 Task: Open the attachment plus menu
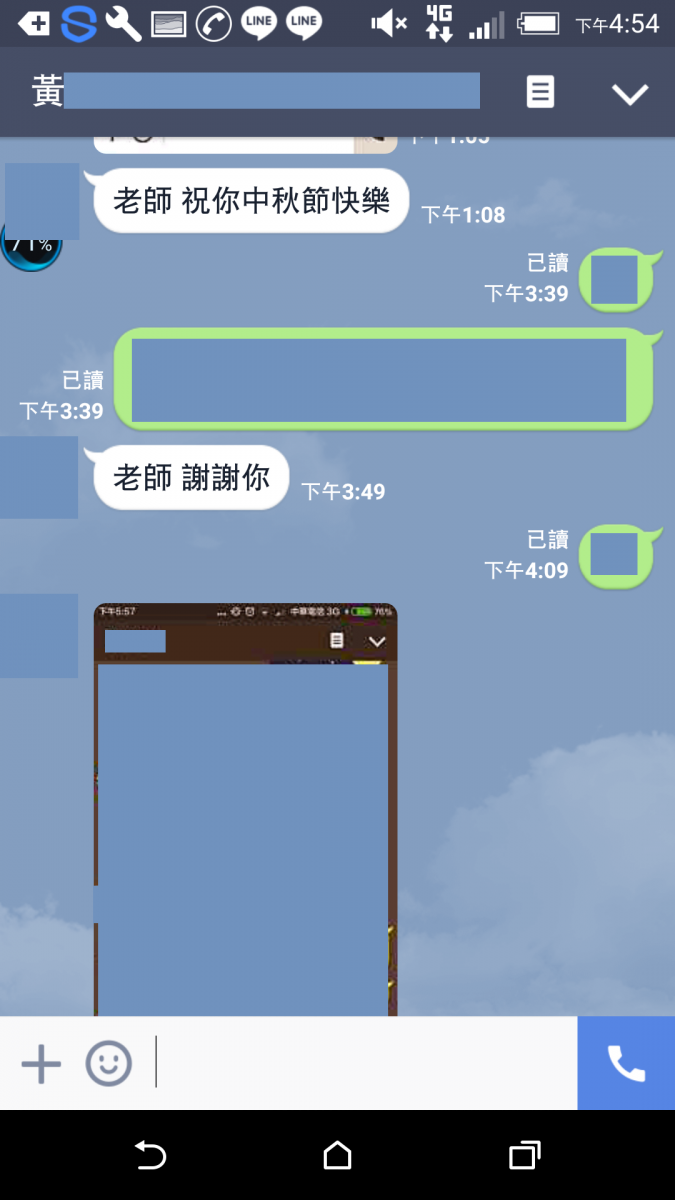(x=41, y=1063)
